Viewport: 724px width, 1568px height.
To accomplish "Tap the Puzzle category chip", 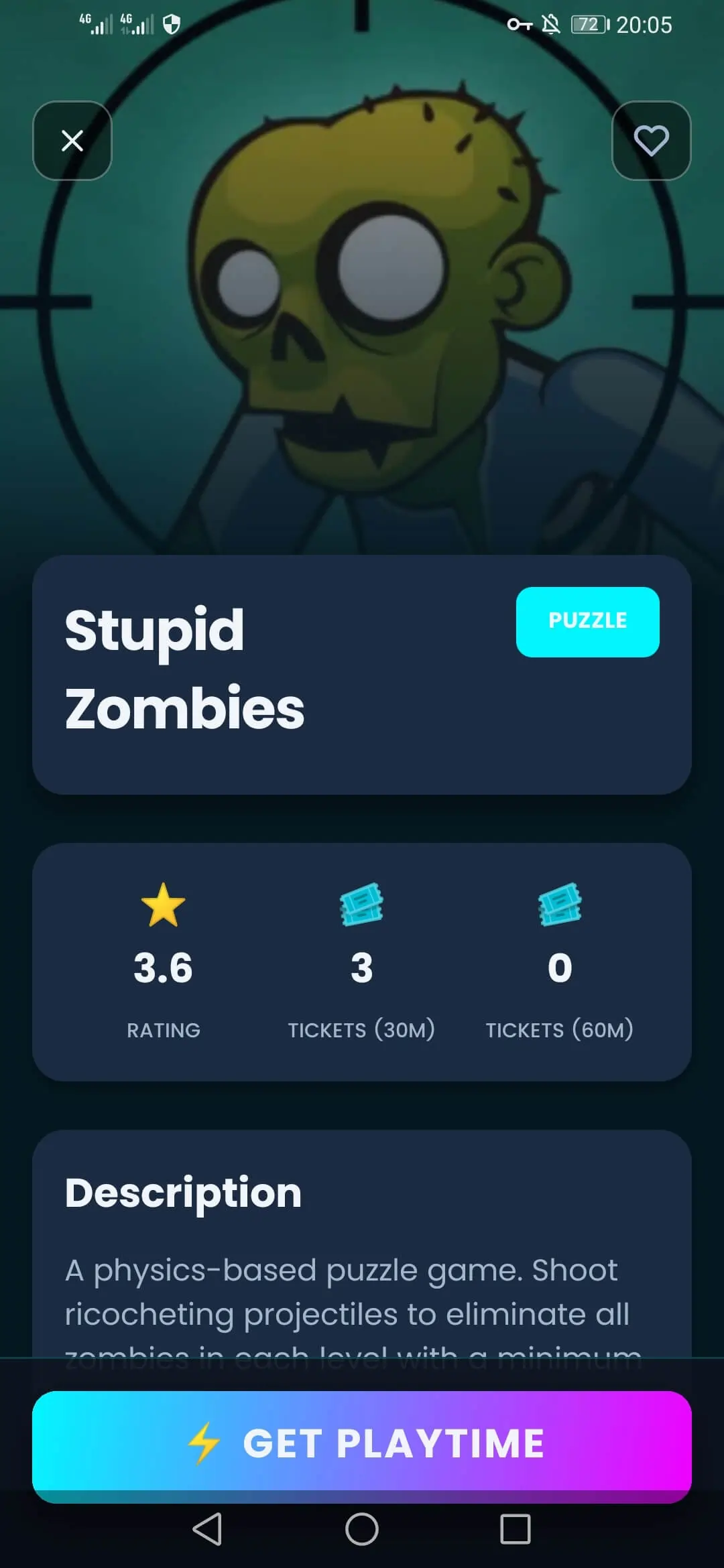I will (x=587, y=621).
